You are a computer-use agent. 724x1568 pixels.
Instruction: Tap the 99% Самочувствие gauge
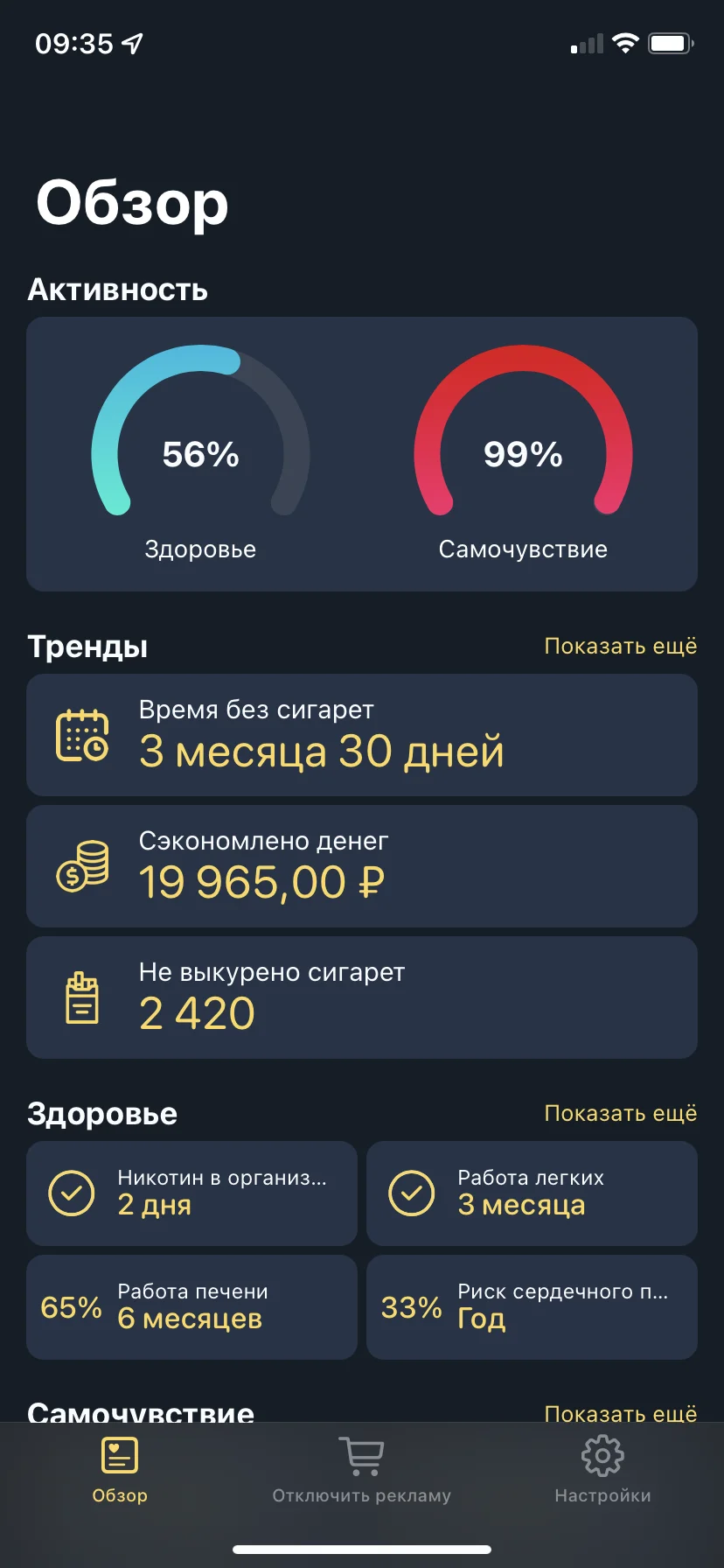pos(522,454)
